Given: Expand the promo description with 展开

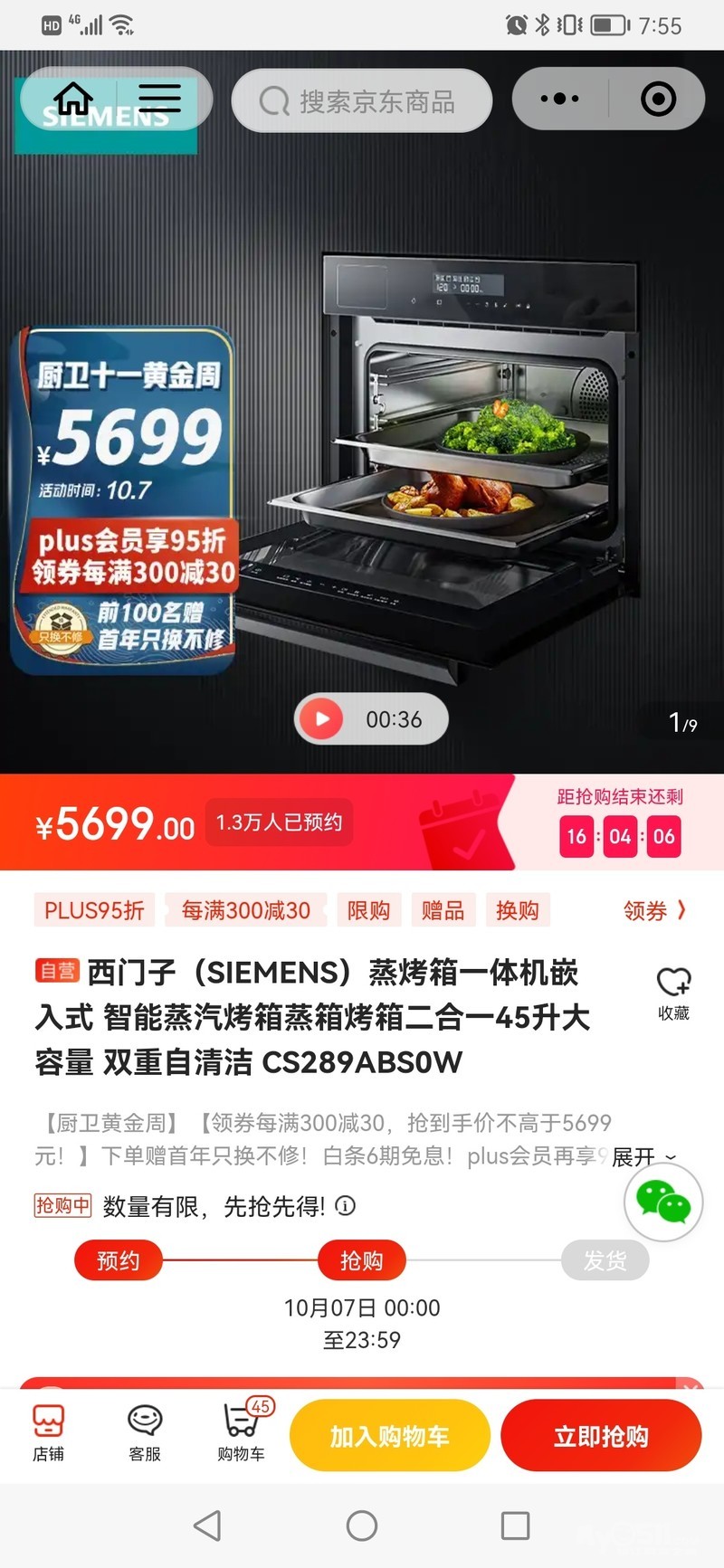Looking at the screenshot, I should pos(644,1157).
